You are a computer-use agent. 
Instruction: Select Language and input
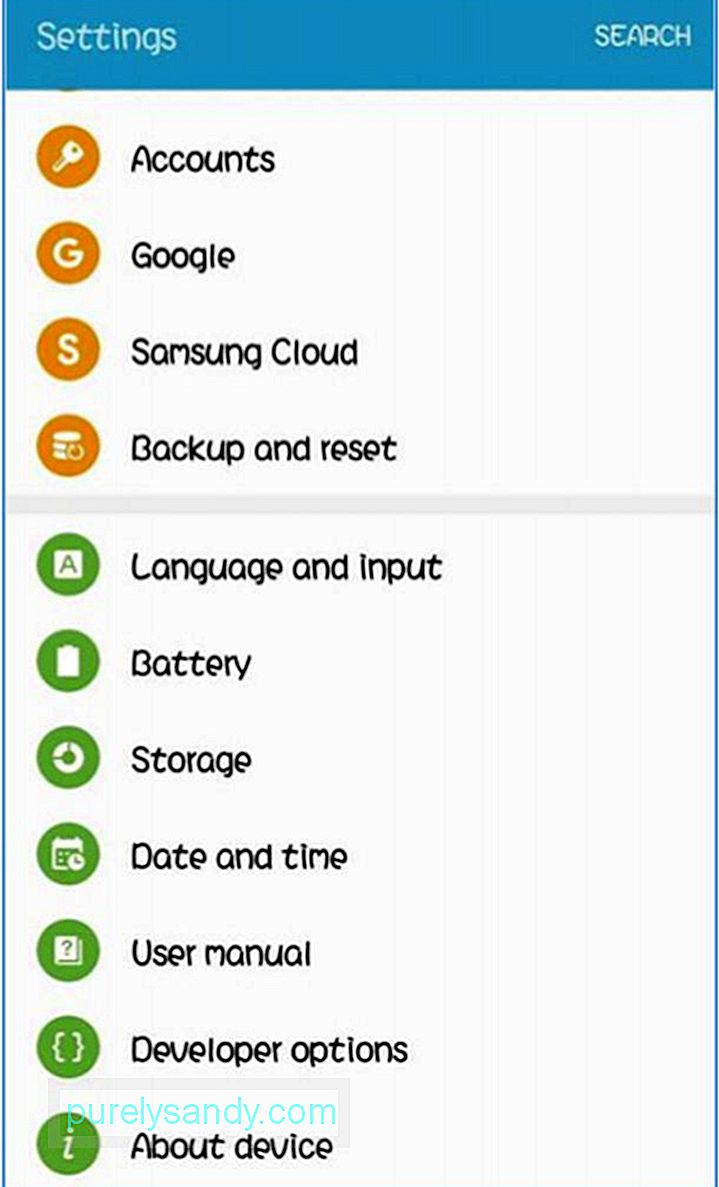360,566
